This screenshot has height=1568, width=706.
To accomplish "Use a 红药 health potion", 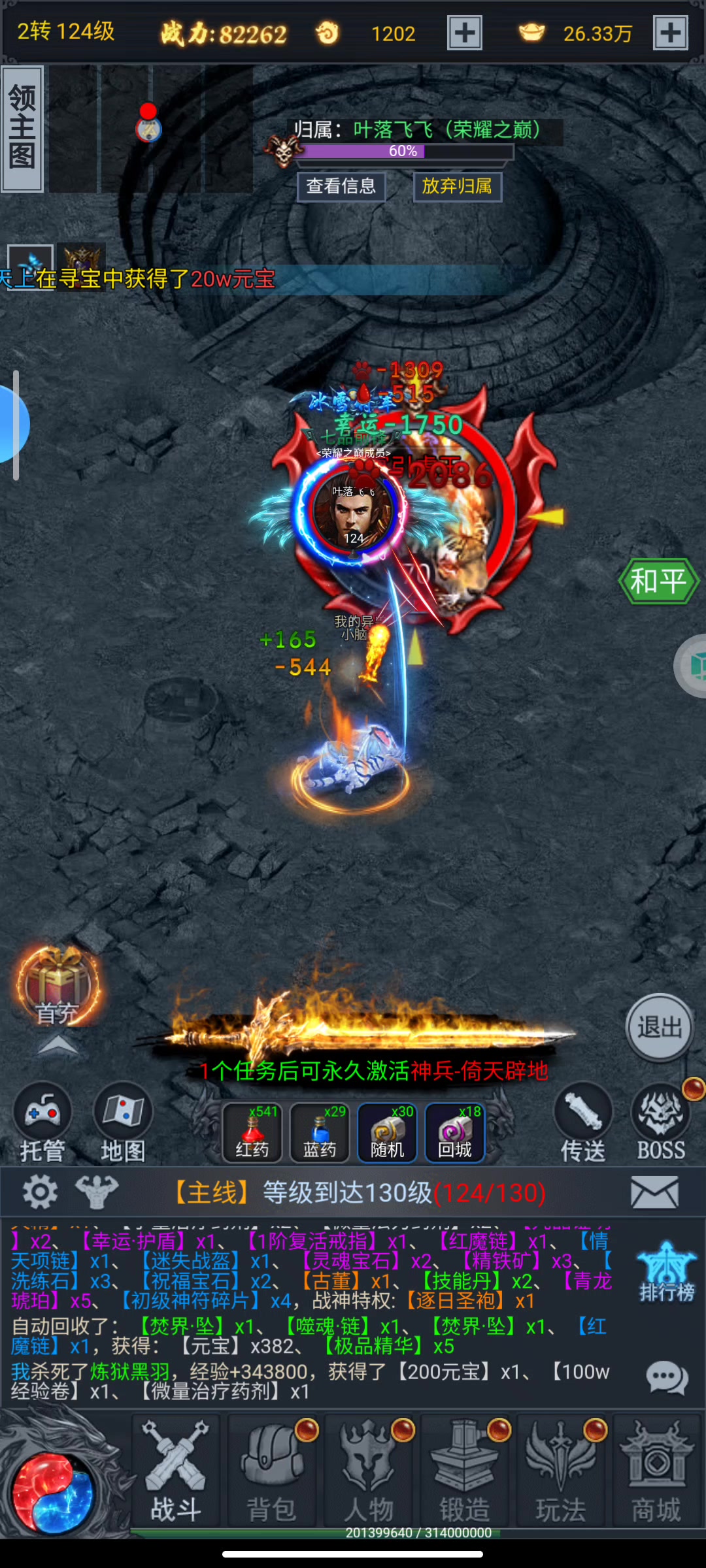I will pos(252,1133).
